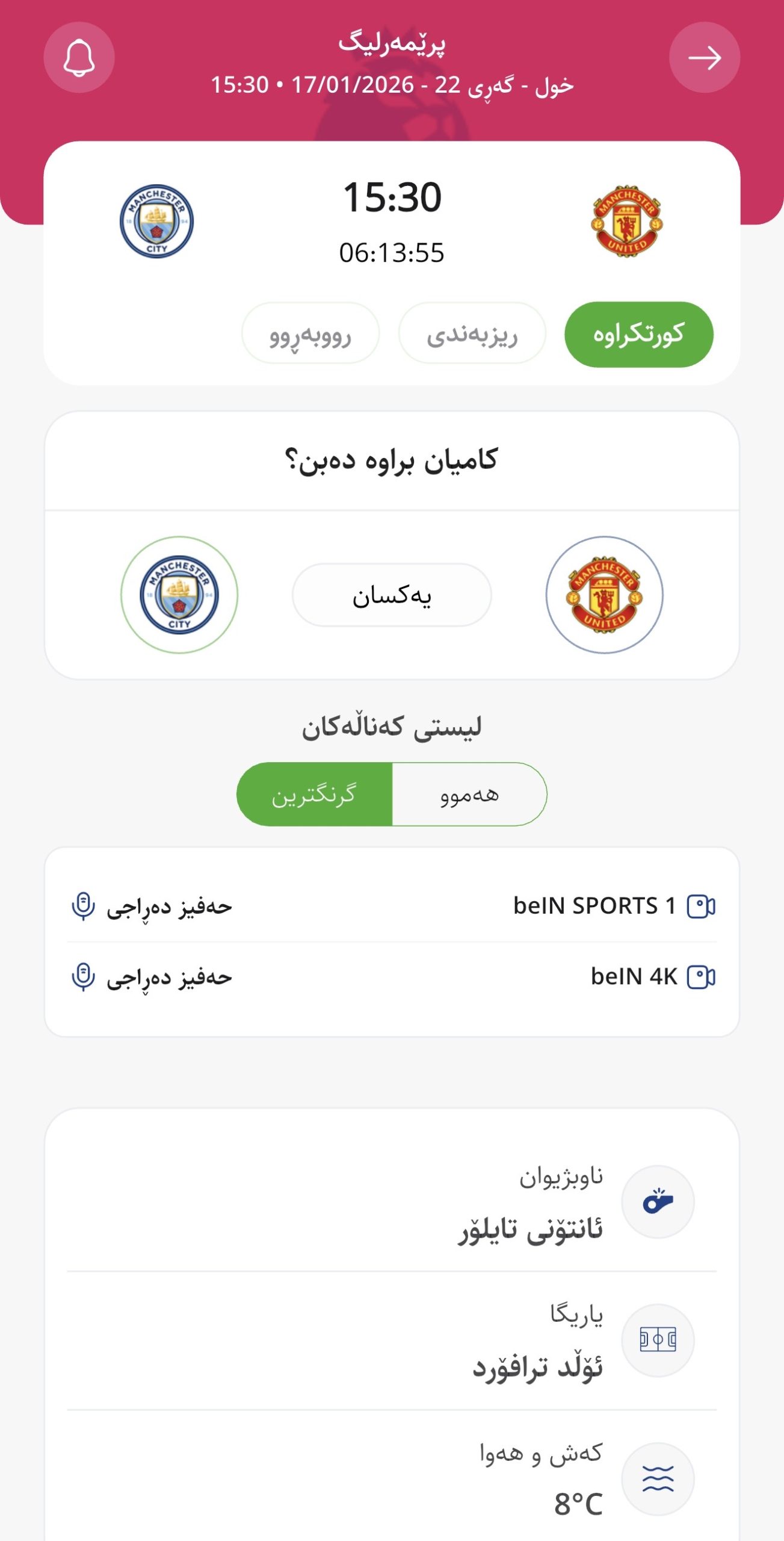
Task: Select the گرنگترین channels filter
Action: pos(314,795)
